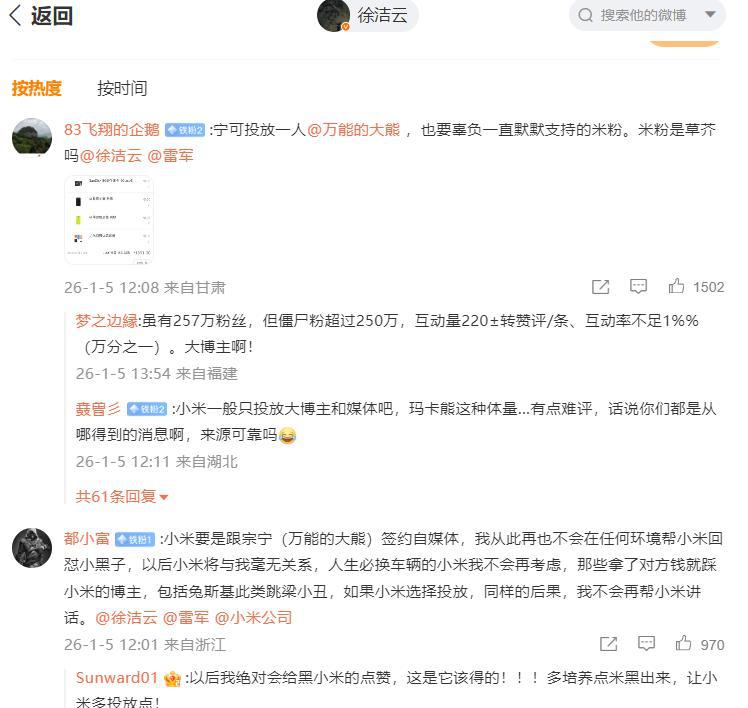Open 都小富's avatar
The height and width of the screenshot is (708, 748).
click(32, 547)
